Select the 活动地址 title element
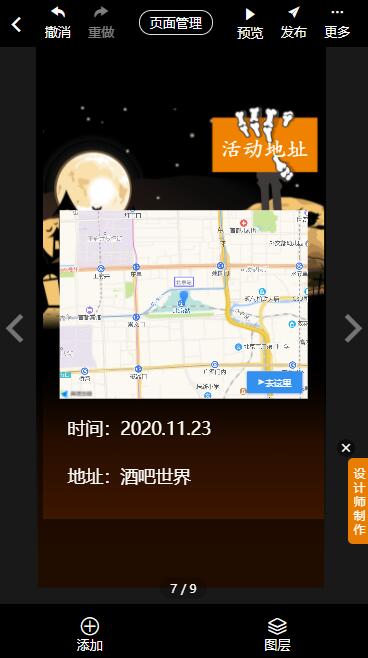The height and width of the screenshot is (658, 368). coord(265,145)
